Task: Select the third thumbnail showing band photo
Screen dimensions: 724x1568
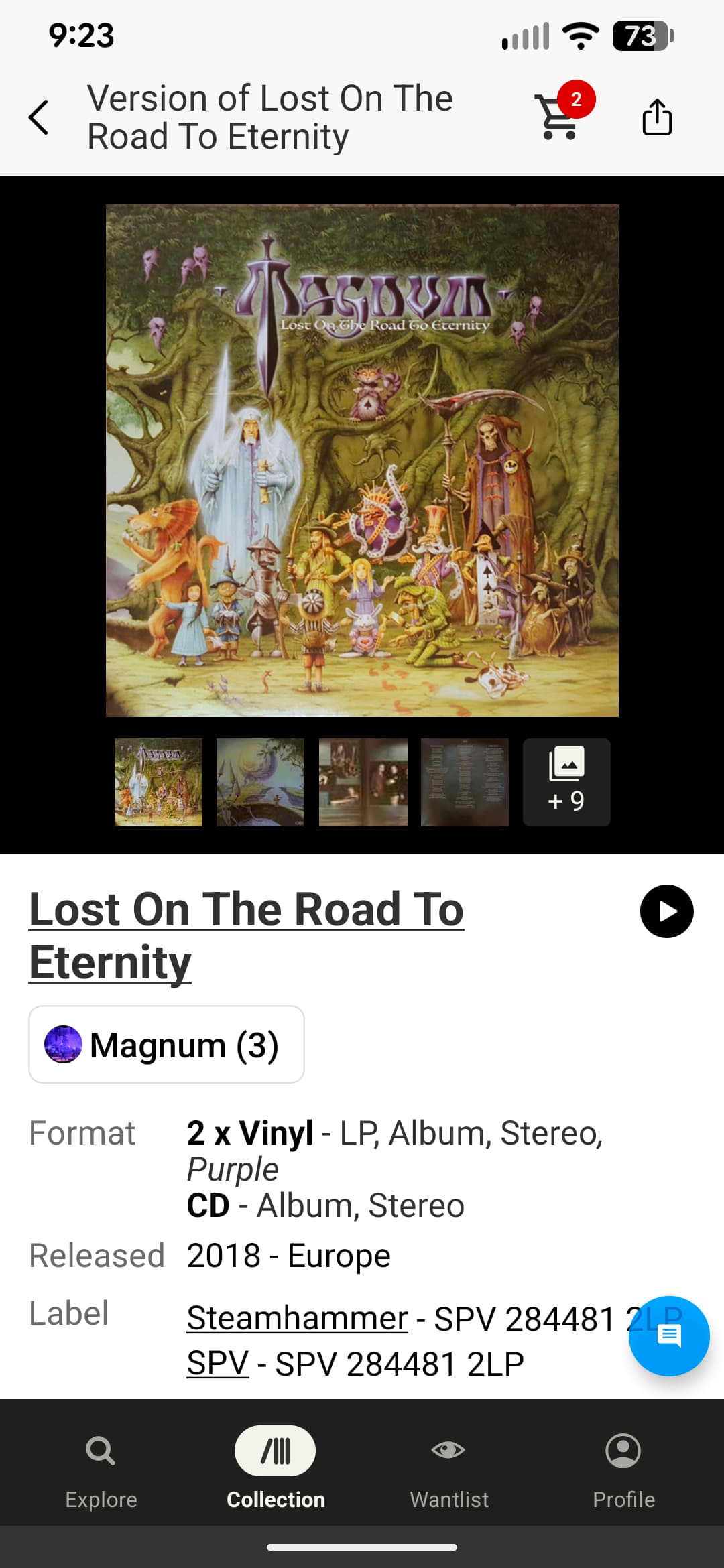Action: tap(363, 782)
